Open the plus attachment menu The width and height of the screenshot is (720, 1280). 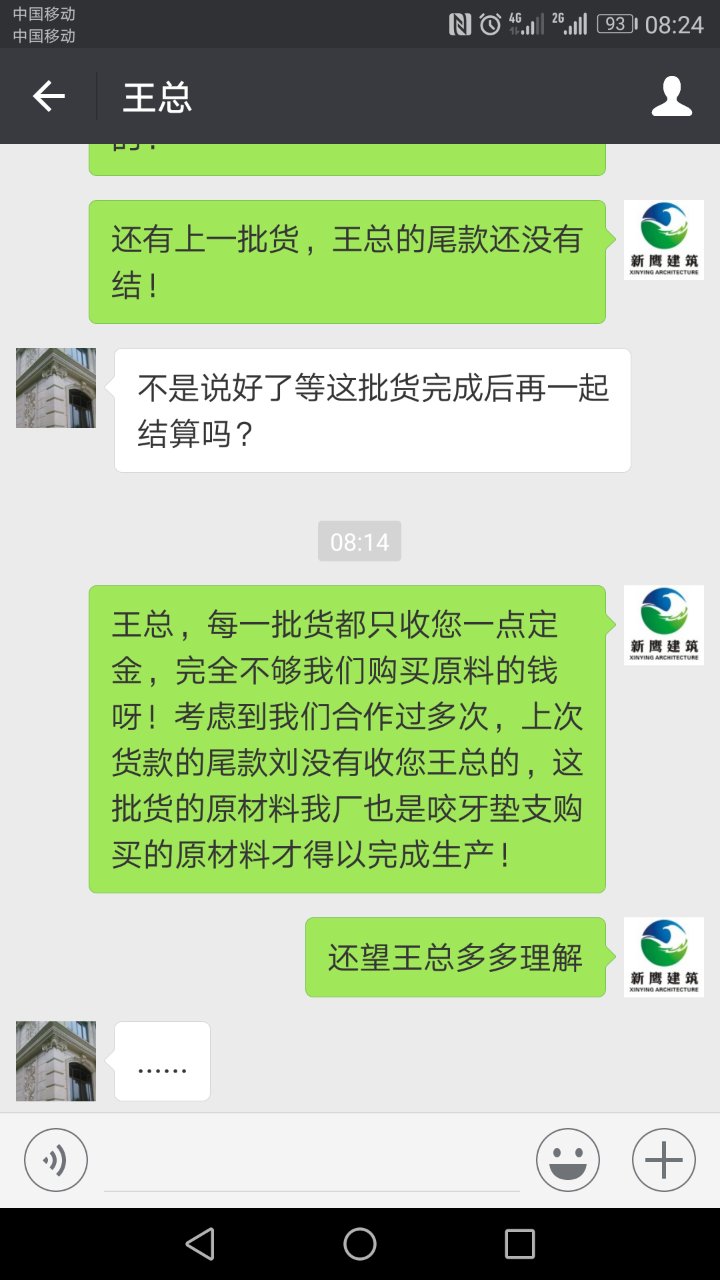click(663, 1160)
